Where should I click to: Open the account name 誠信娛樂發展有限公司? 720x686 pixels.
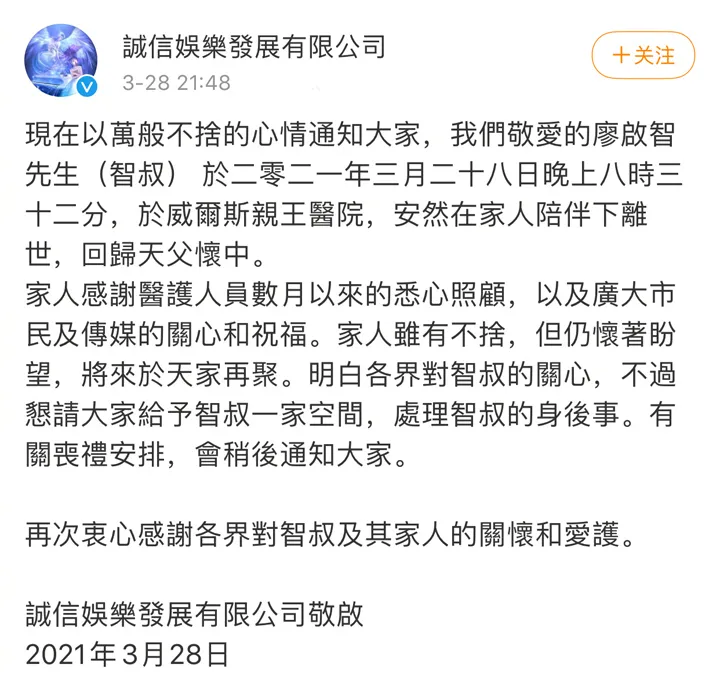[253, 45]
